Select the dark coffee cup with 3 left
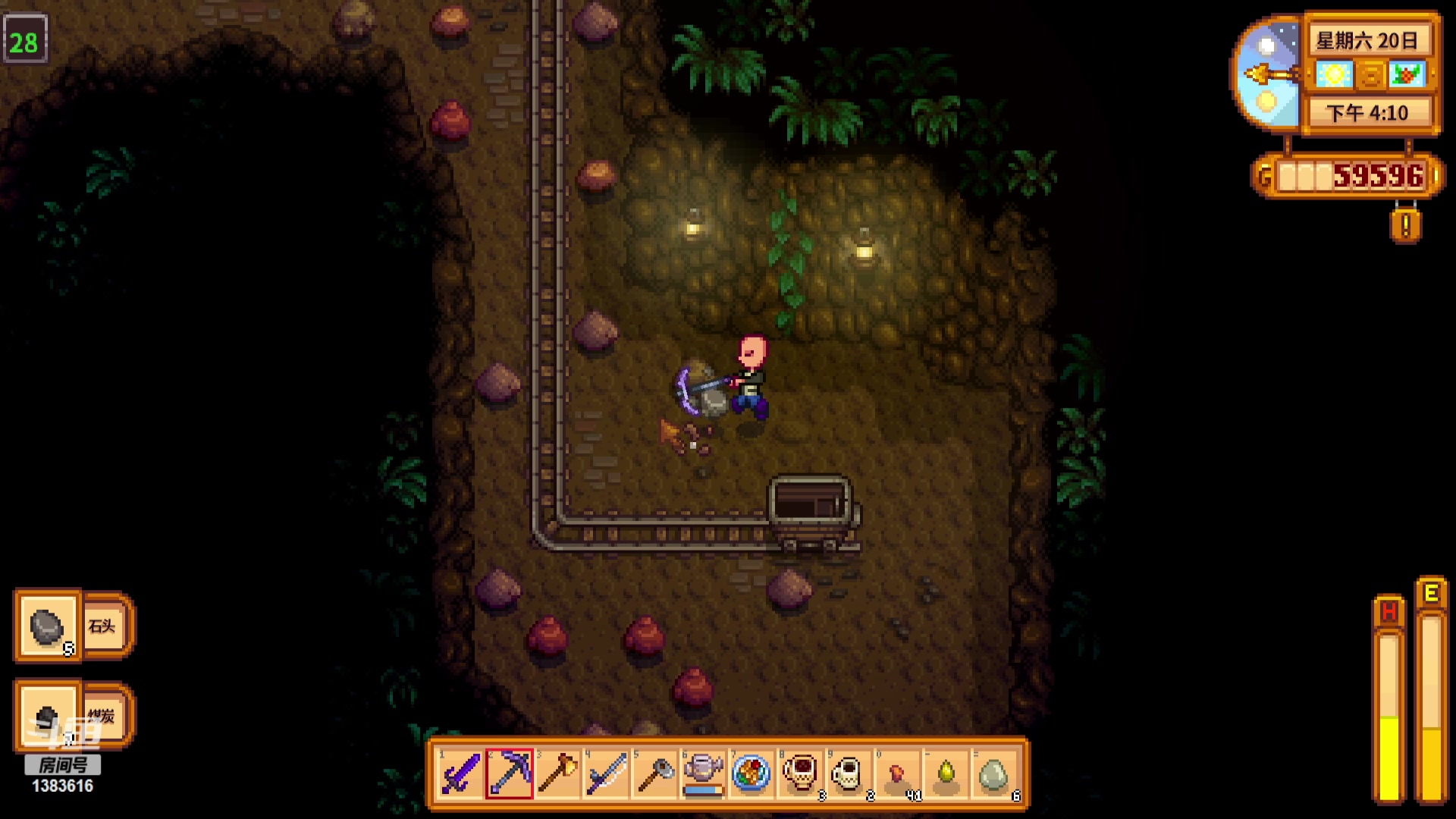 click(801, 773)
